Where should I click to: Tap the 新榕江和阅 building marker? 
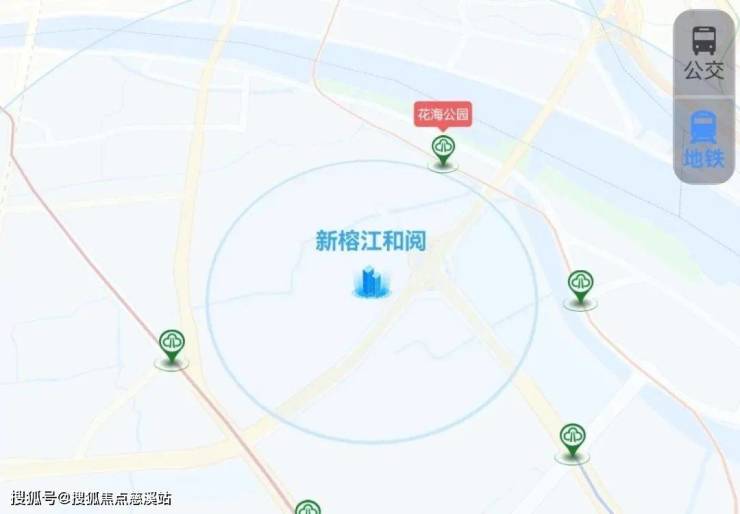click(371, 282)
